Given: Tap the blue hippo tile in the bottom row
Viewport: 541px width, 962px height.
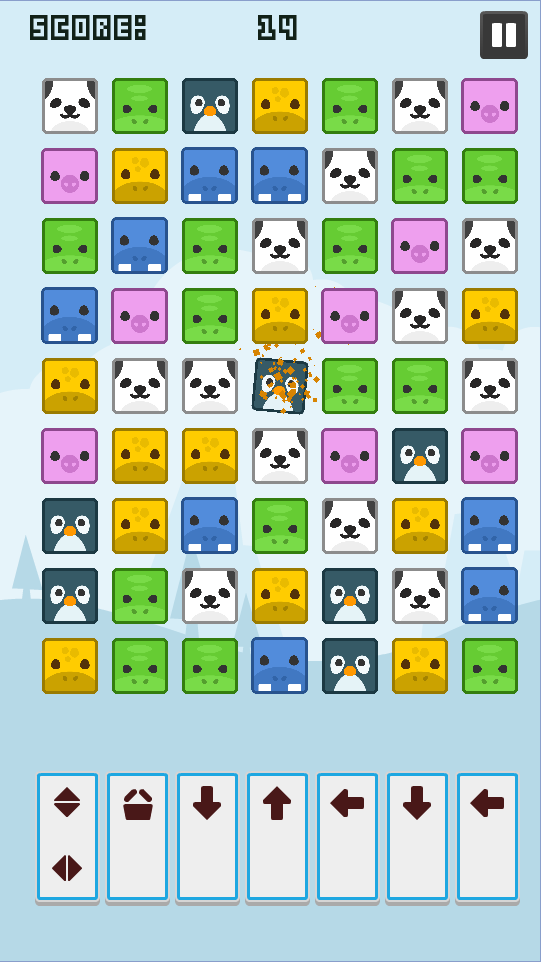Looking at the screenshot, I should 280,666.
